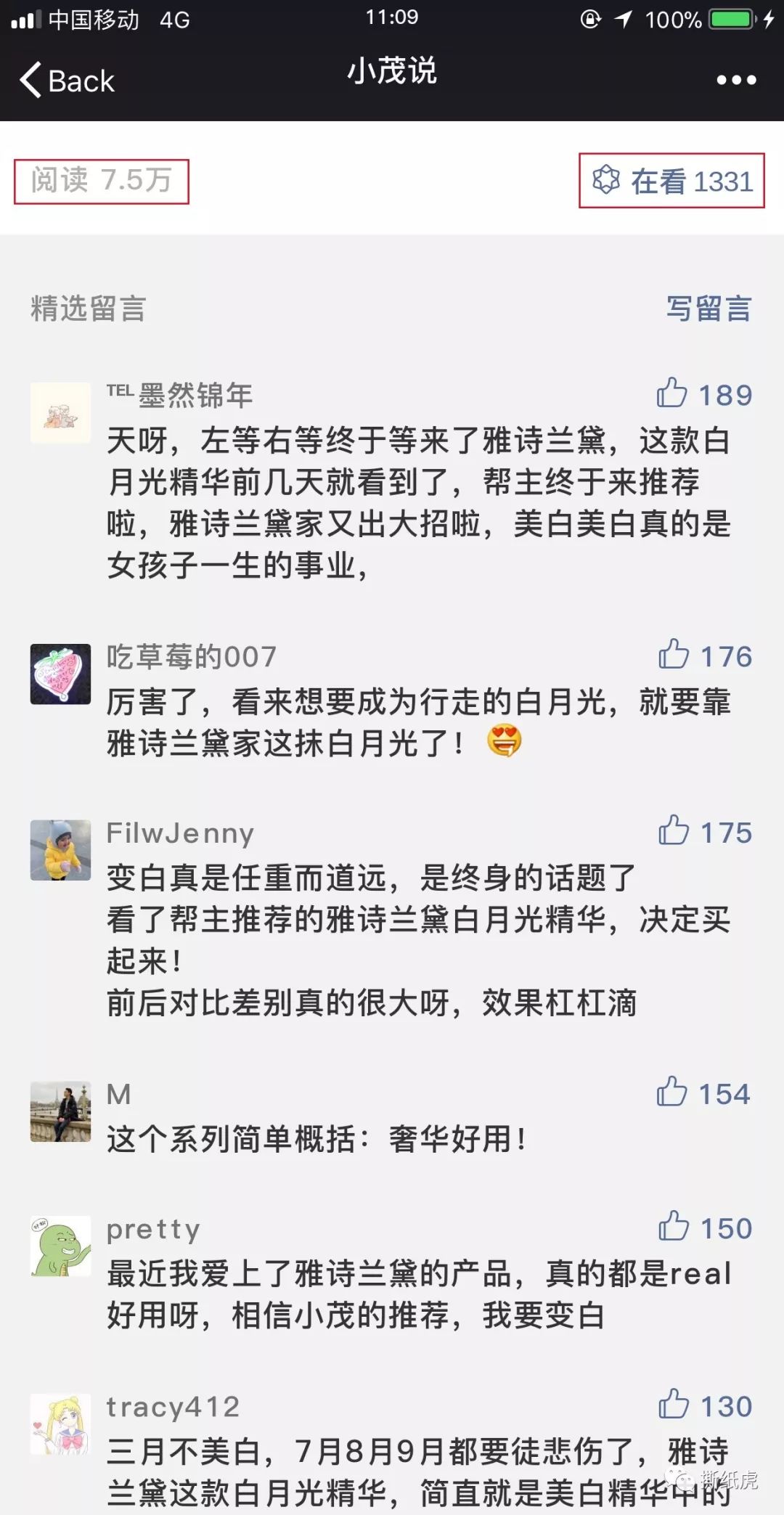
Task: Tap the 在看 1331 button
Action: click(x=672, y=181)
